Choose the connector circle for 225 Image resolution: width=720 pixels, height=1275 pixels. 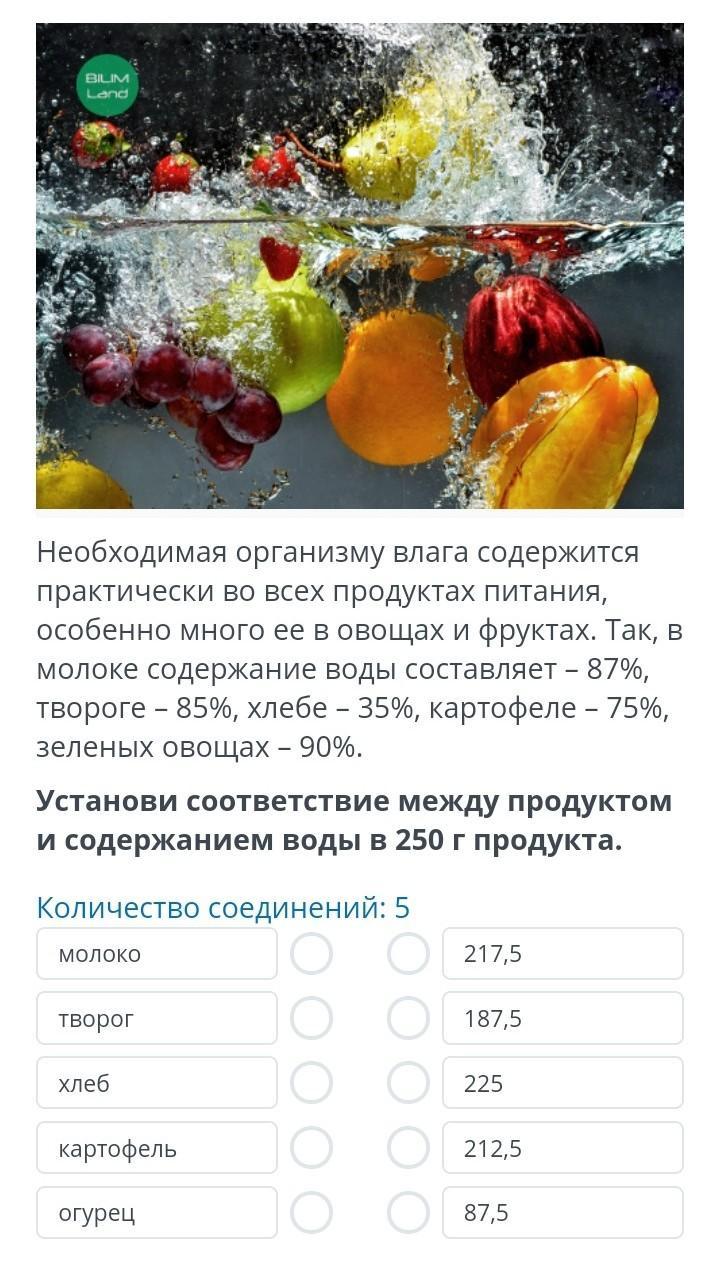tap(408, 1083)
